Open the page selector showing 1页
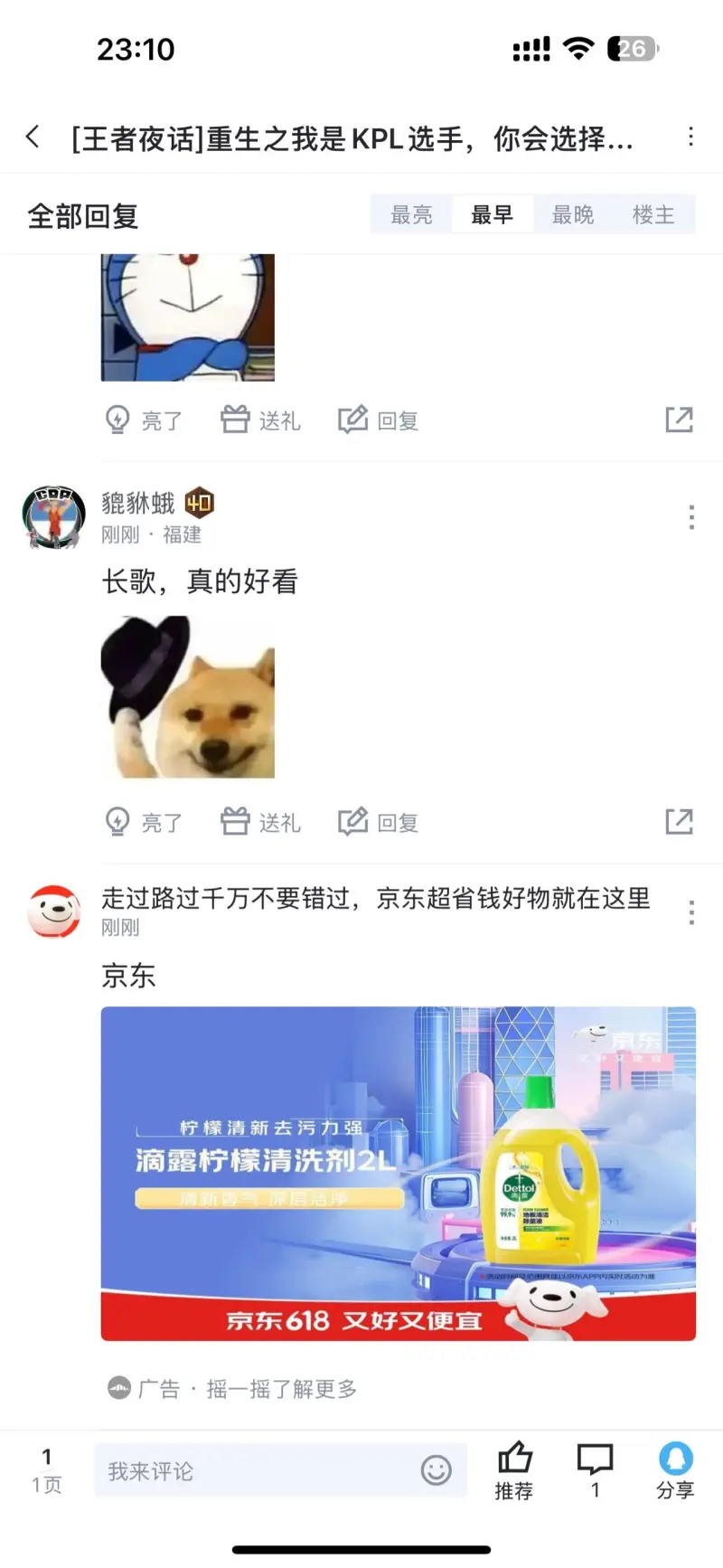This screenshot has width=723, height=1568. [x=47, y=1470]
